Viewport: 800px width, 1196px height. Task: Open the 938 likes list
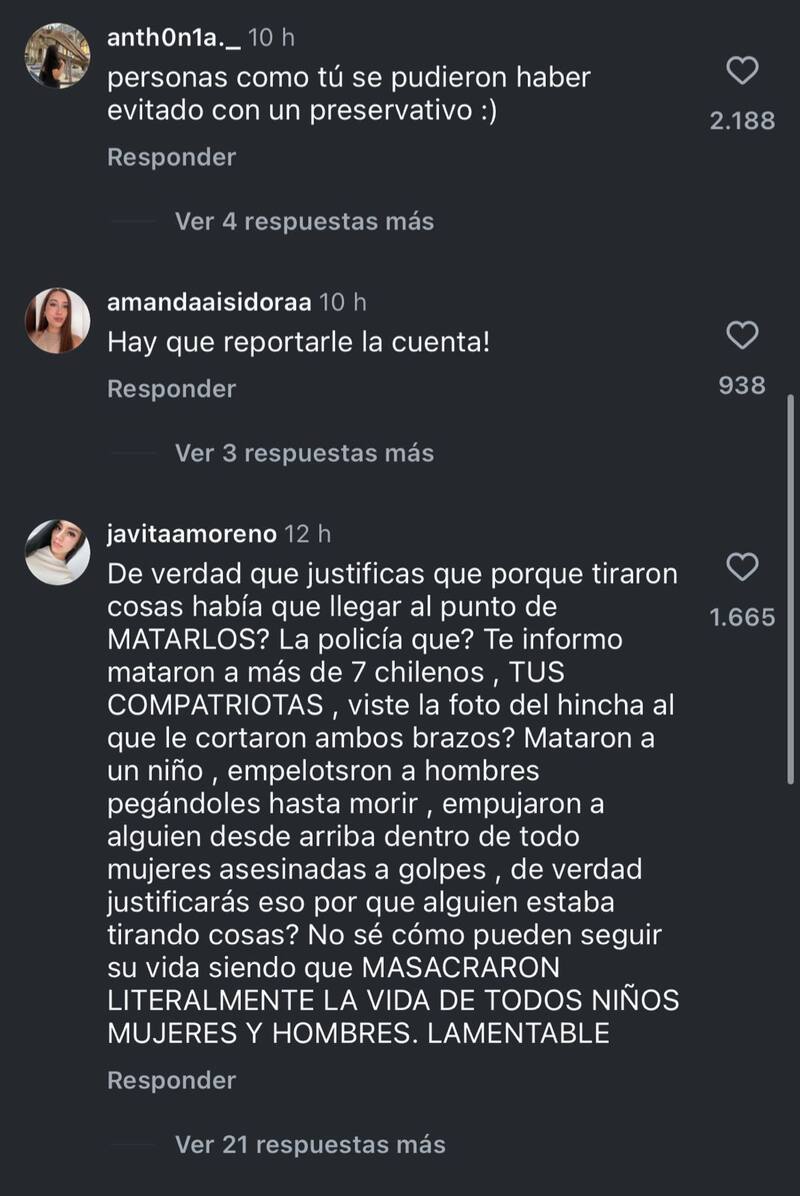741,382
